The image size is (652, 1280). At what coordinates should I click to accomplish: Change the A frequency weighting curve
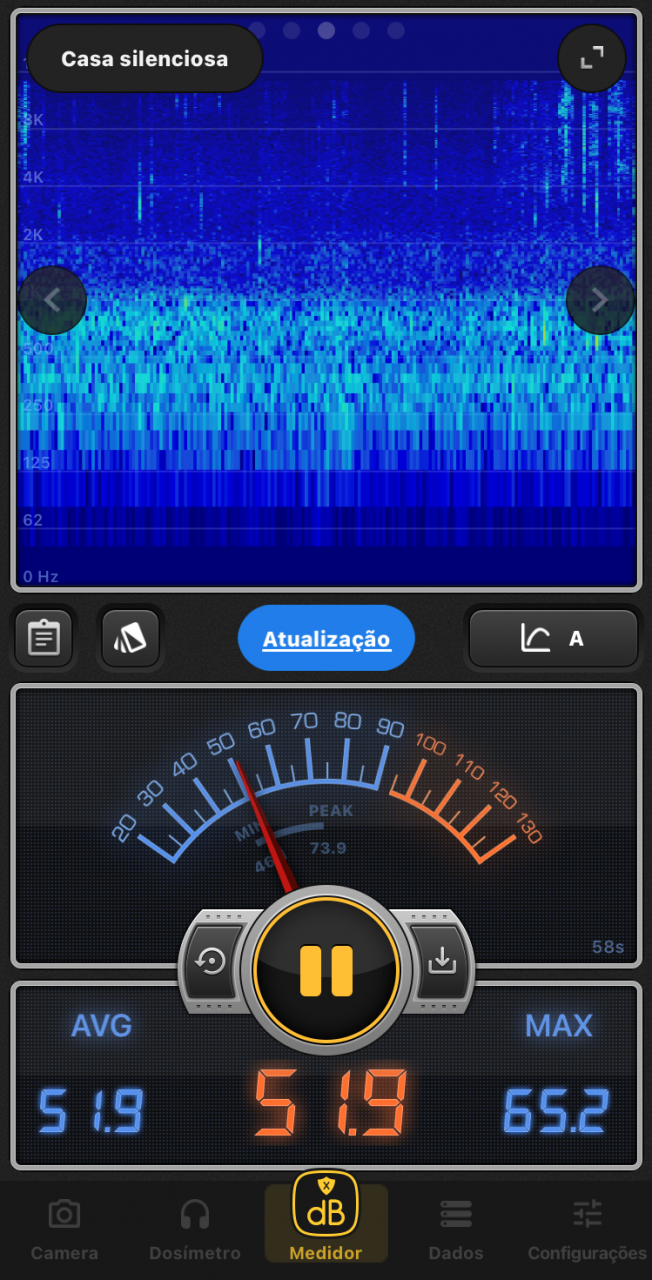click(x=553, y=638)
